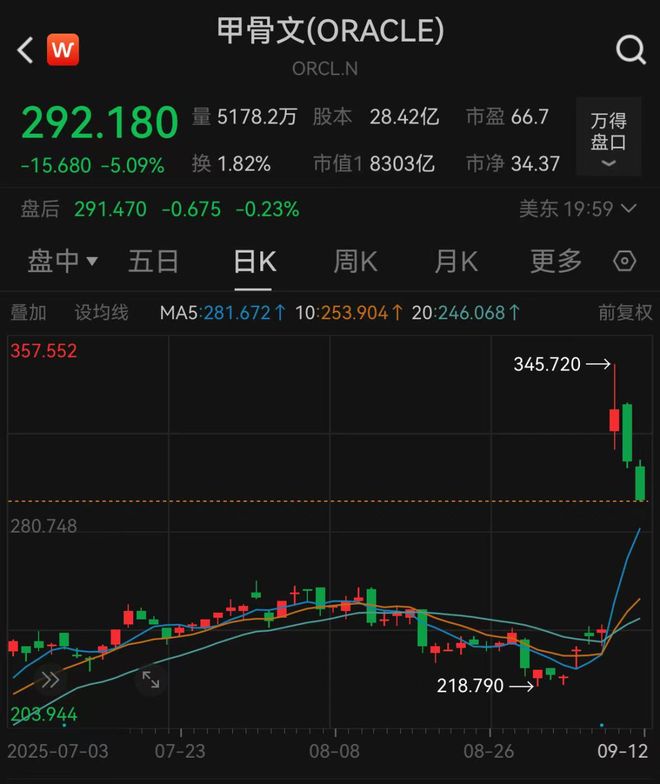Select the 日K chart tab
The width and height of the screenshot is (660, 784).
tap(254, 262)
